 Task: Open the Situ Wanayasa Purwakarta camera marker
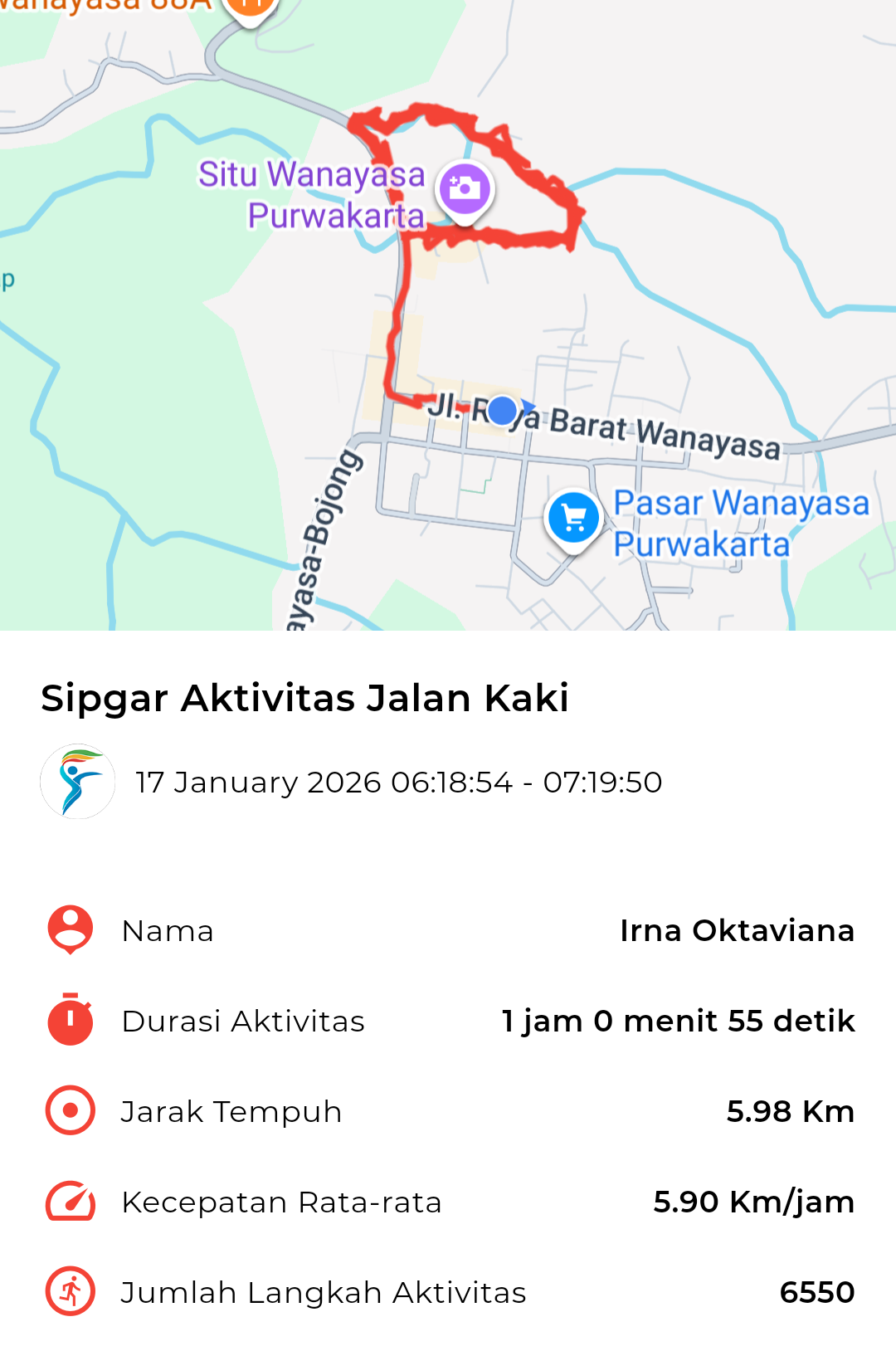[x=465, y=189]
